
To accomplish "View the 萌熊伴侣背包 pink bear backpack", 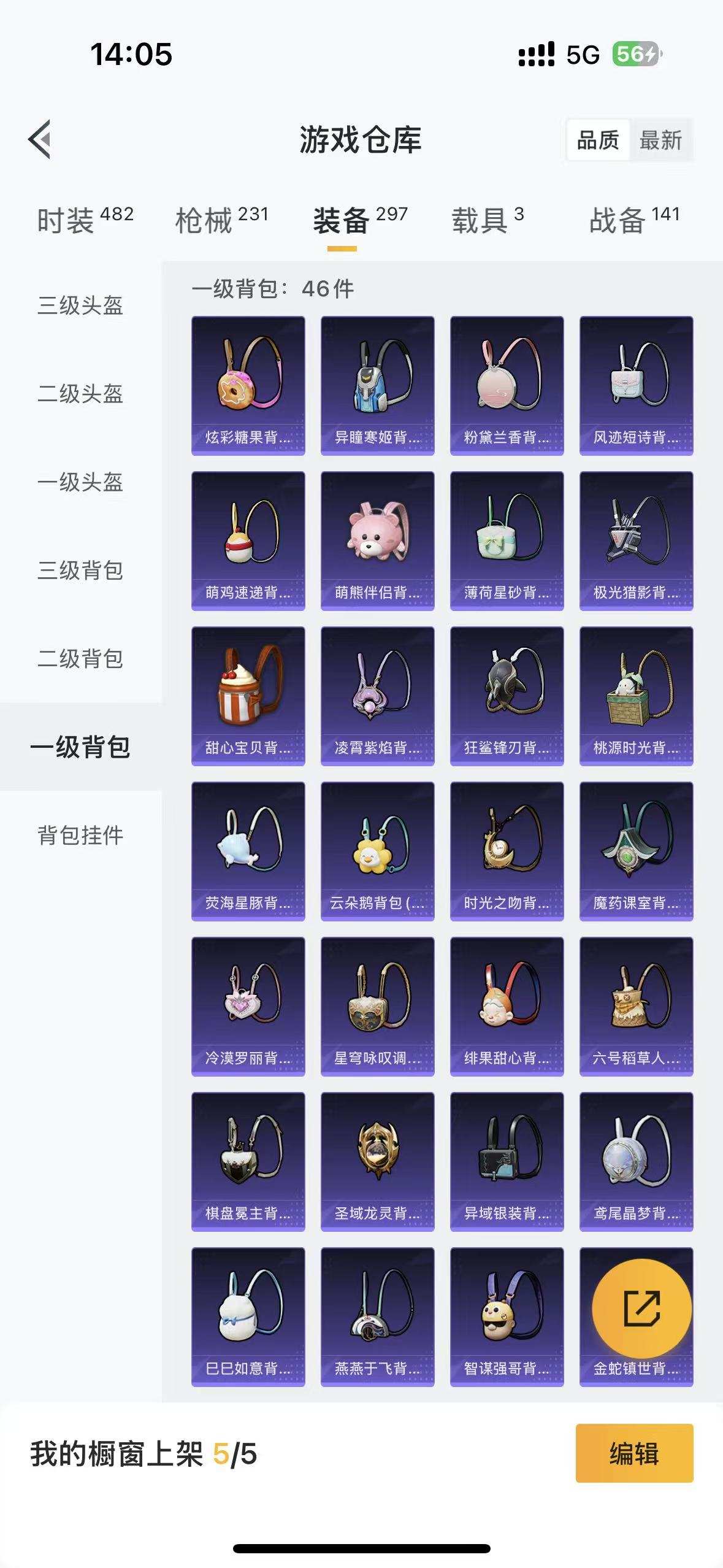I will coord(378,540).
